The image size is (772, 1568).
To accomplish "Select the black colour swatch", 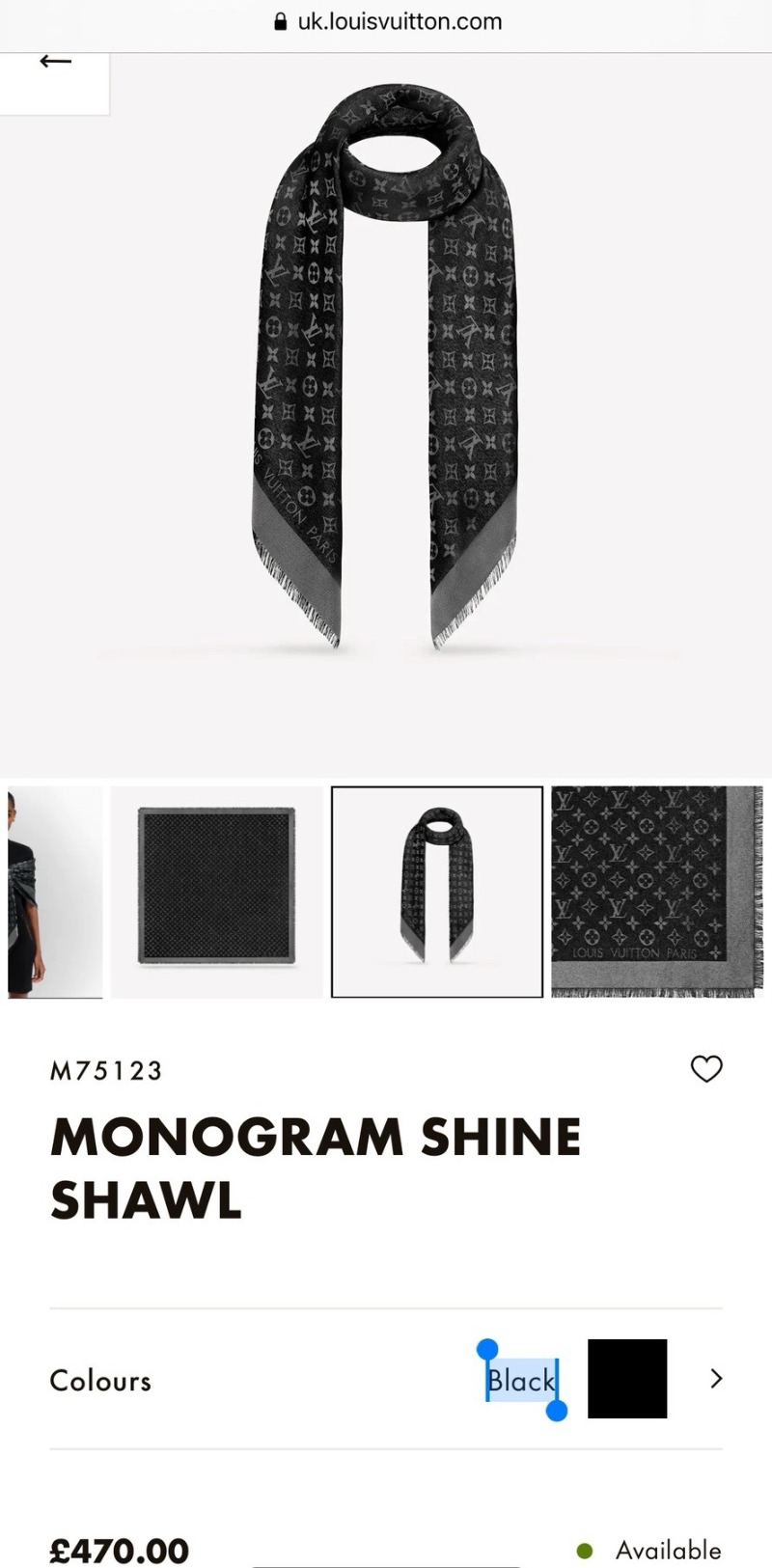I will (627, 1379).
